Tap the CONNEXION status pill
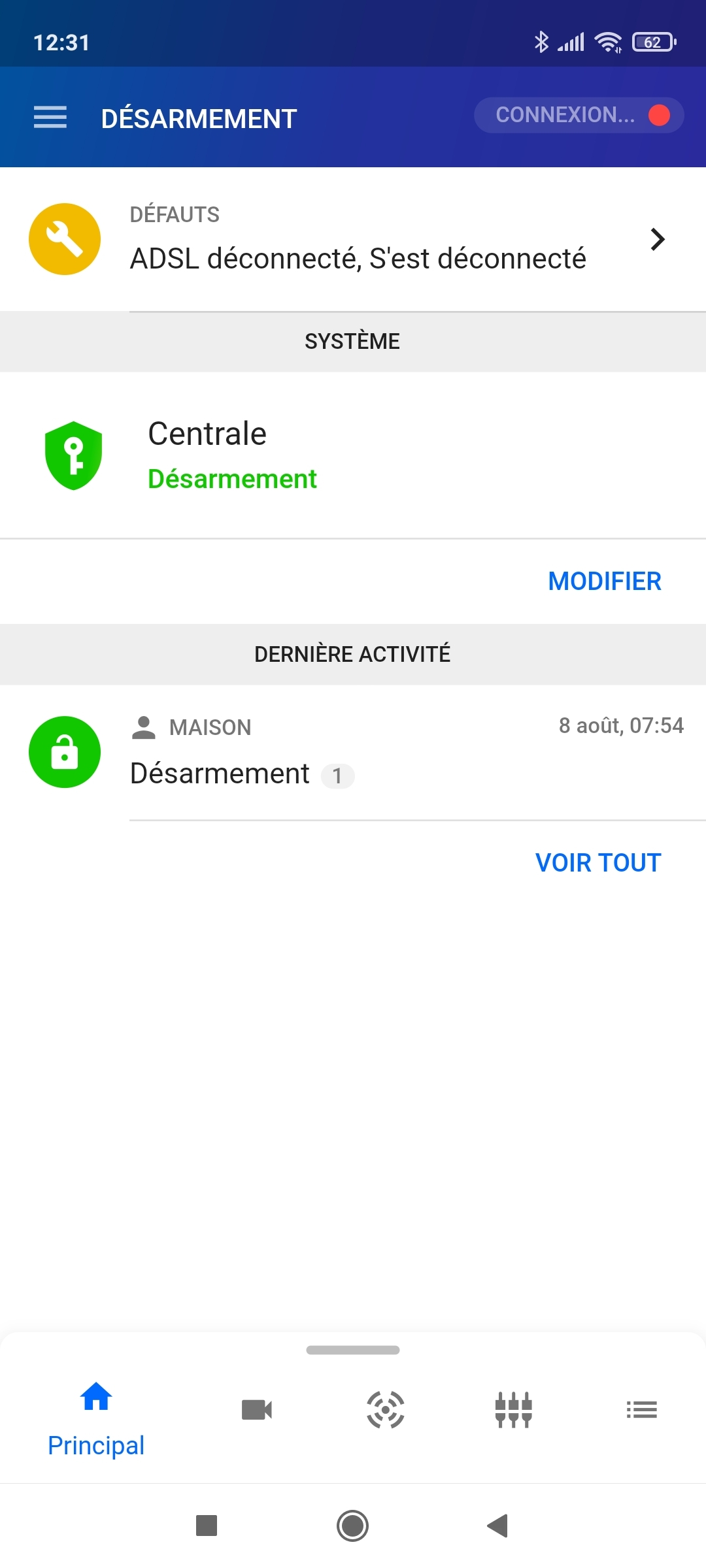 click(x=579, y=115)
